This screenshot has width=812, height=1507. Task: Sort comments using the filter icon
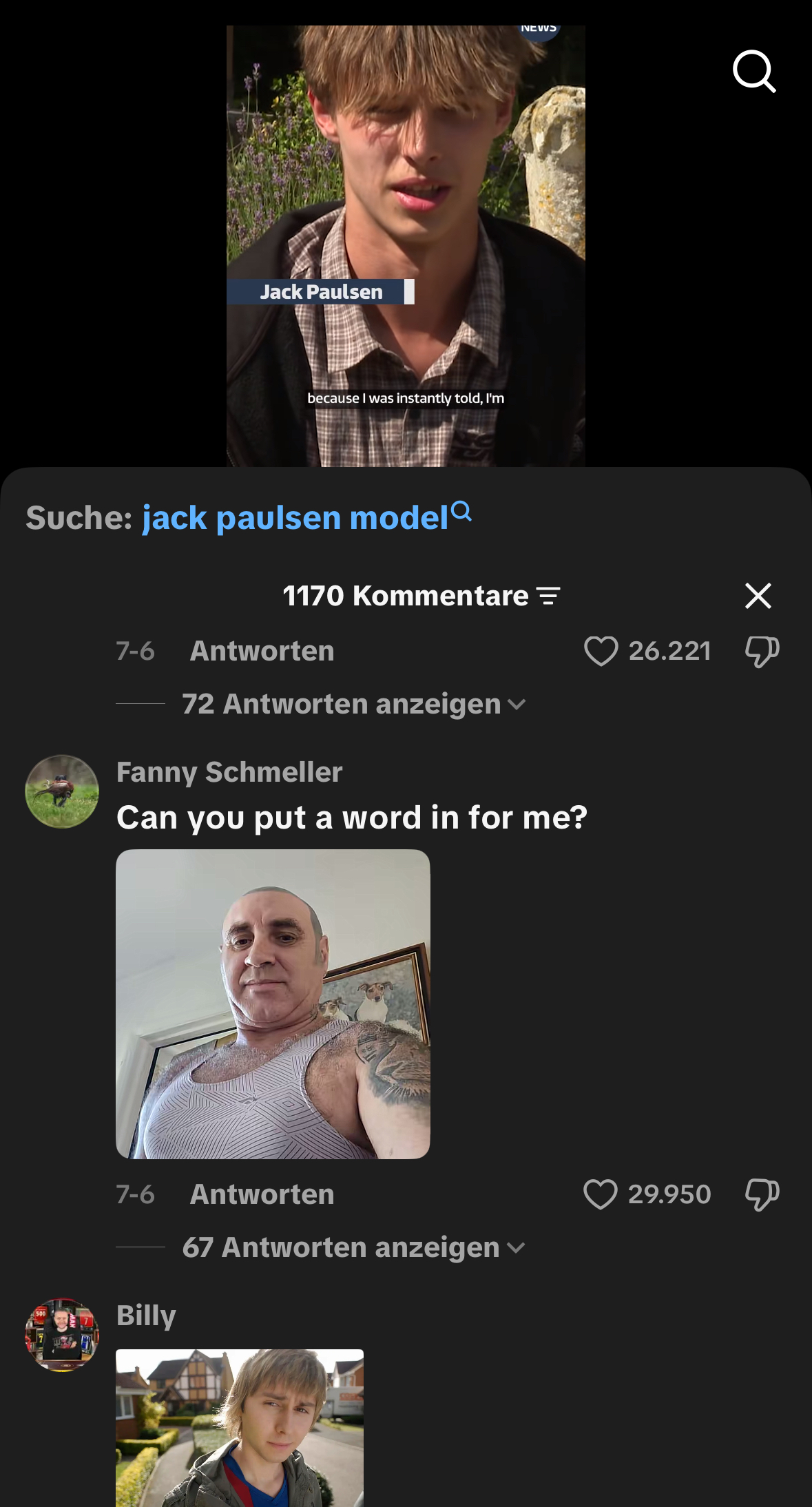tap(548, 596)
